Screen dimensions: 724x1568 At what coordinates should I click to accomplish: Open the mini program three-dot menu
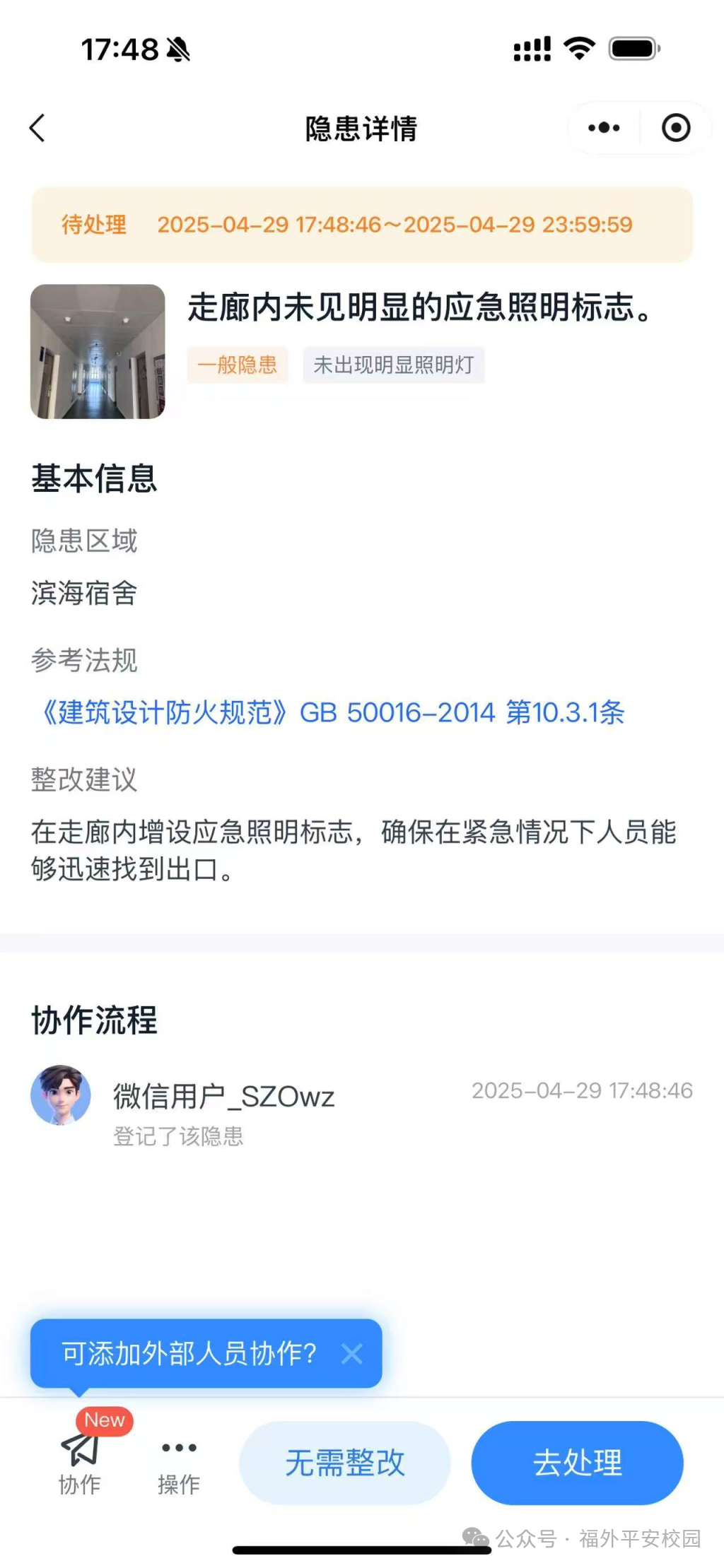tap(604, 128)
